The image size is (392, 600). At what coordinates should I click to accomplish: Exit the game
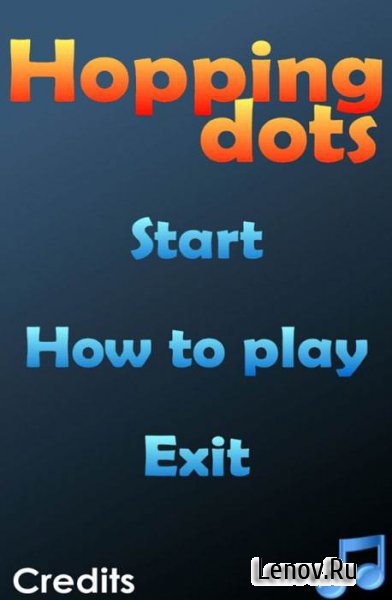pos(197,457)
